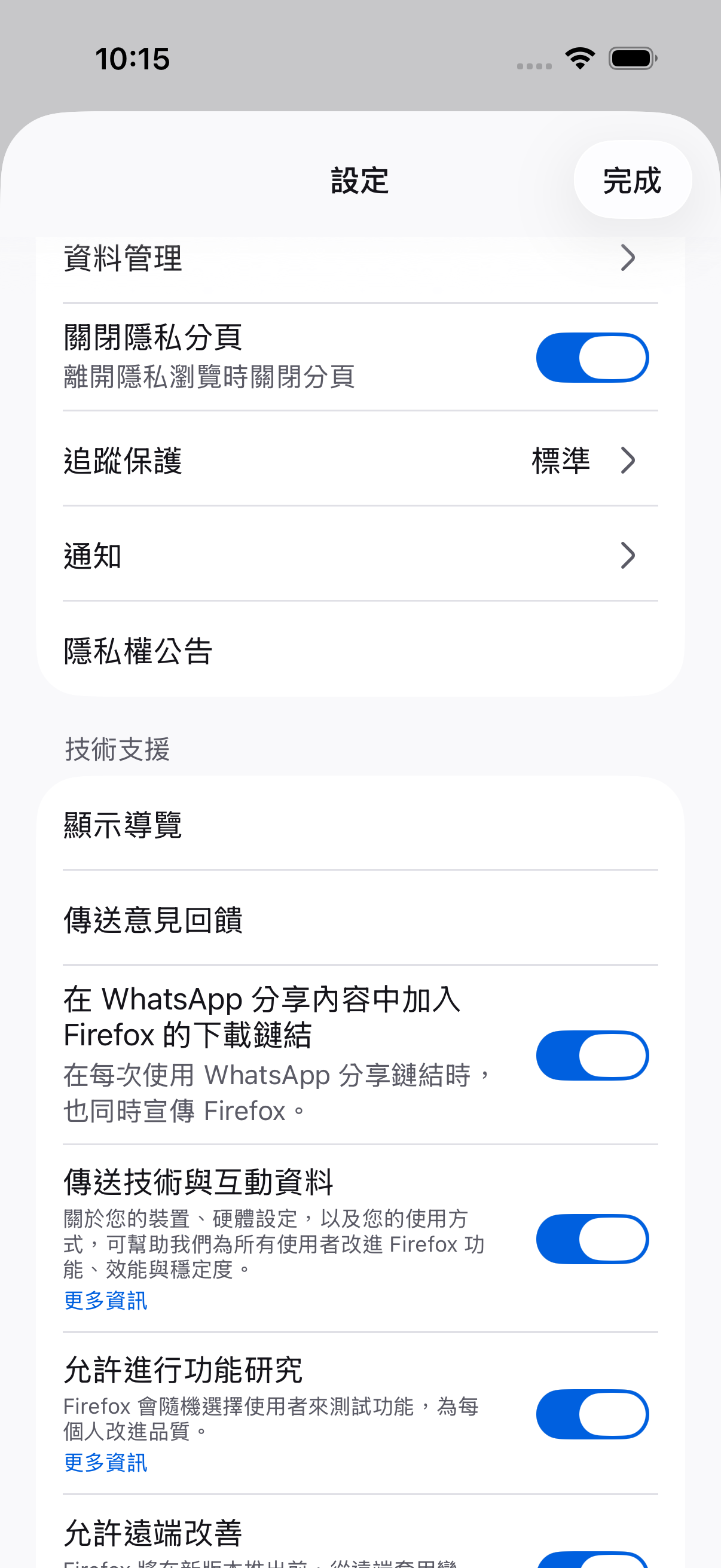721x1568 pixels.
Task: Toggle 允許進行功能研究 switch
Action: click(x=592, y=1414)
